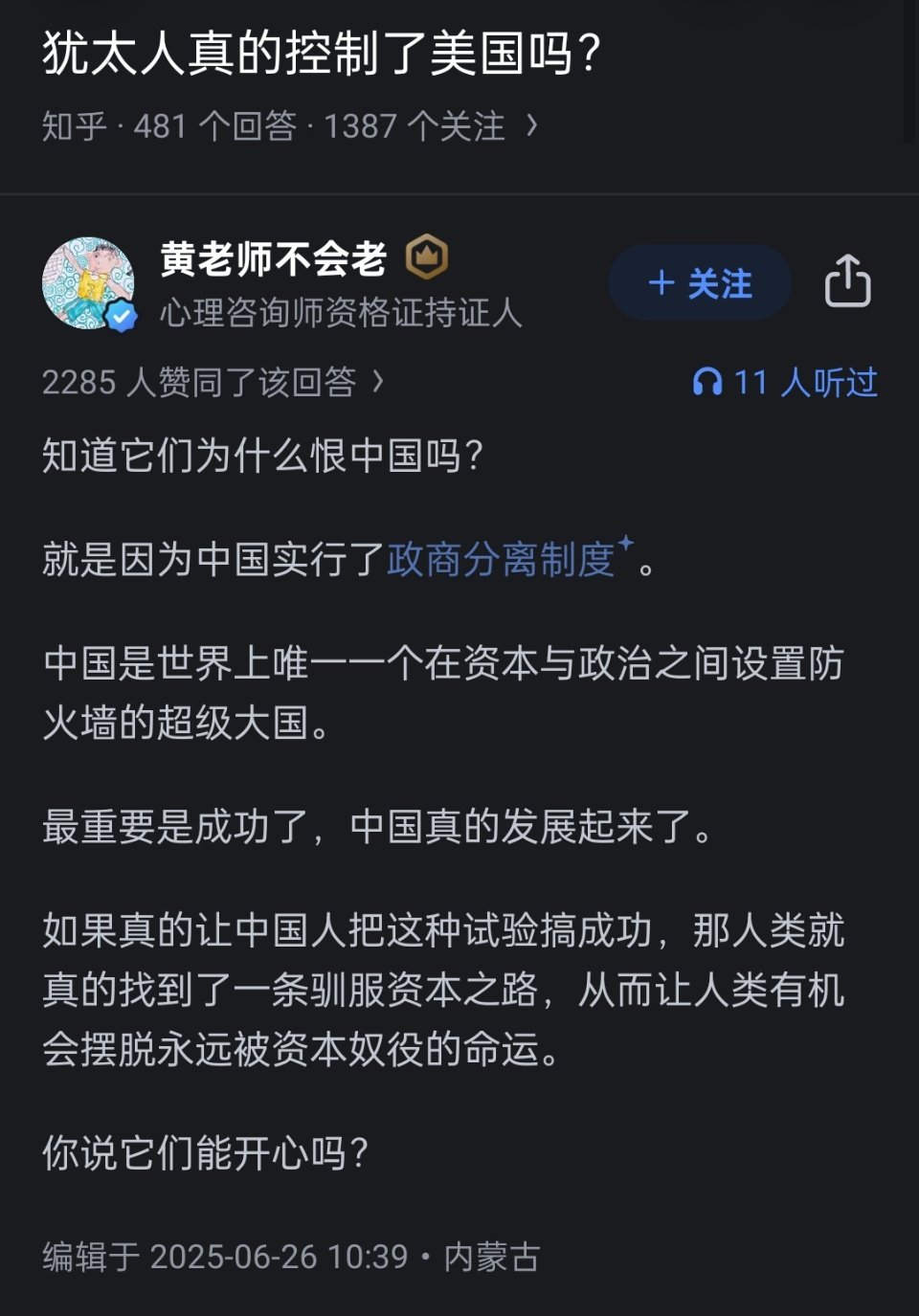Tap the headphones listen icon
The height and width of the screenshot is (1316, 919).
(x=710, y=382)
